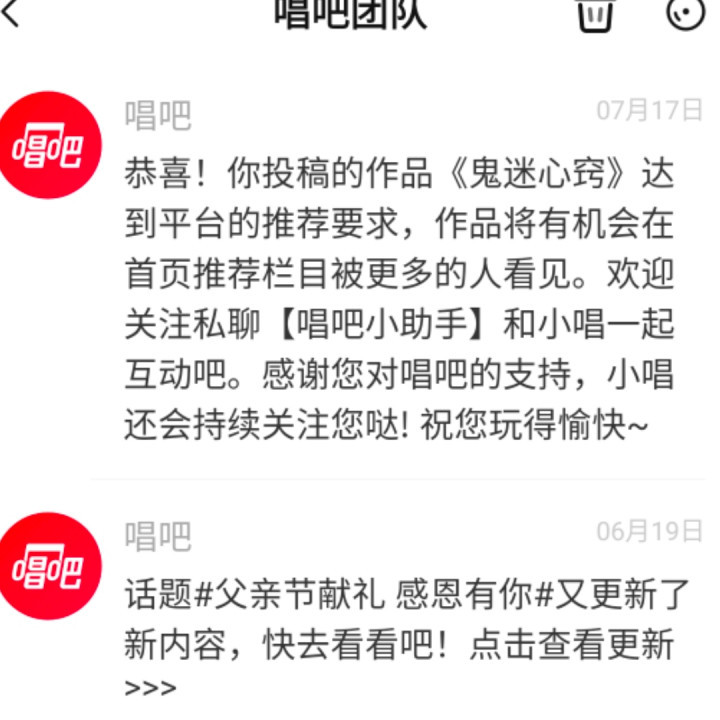Image resolution: width=720 pixels, height=720 pixels.
Task: Go back from 唱吧团队 messages
Action: coord(12,13)
